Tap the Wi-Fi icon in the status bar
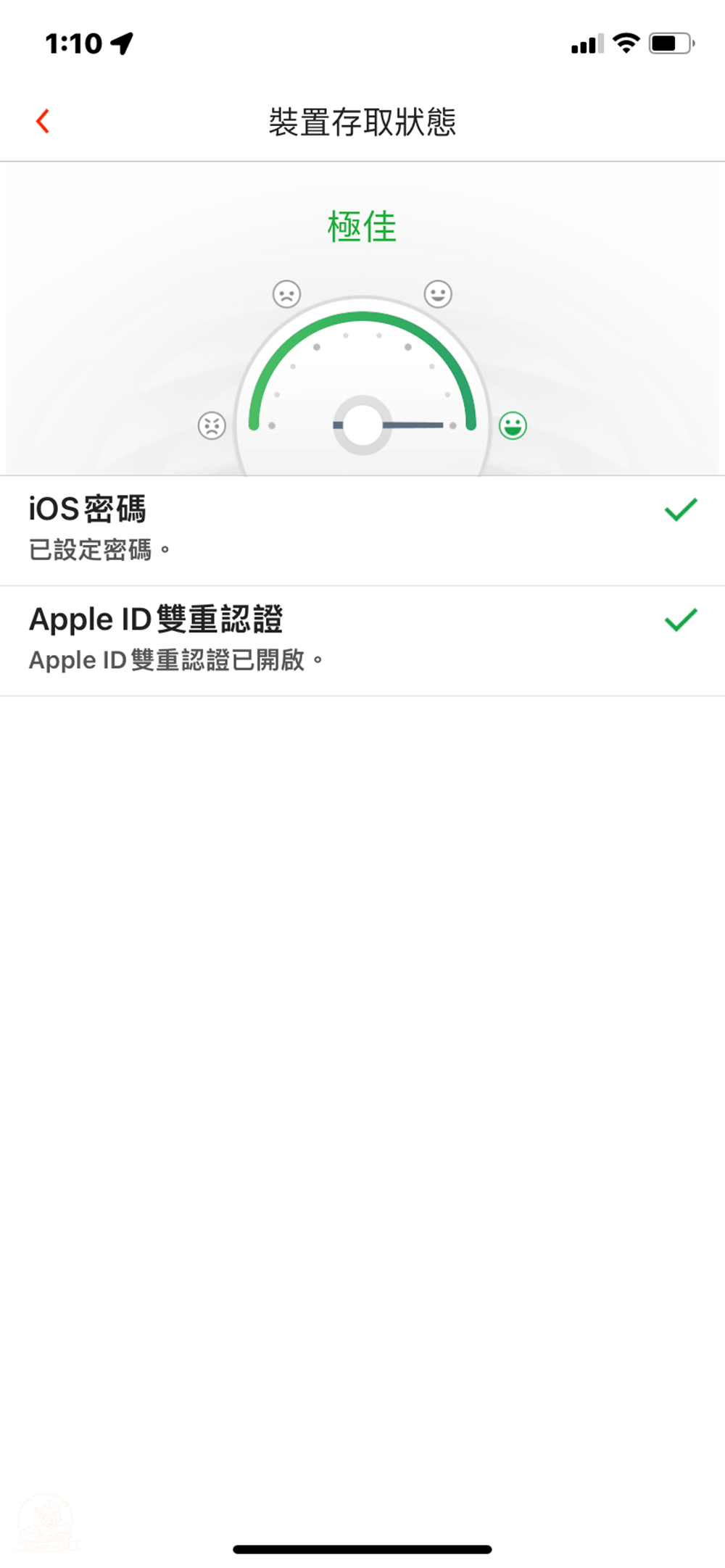This screenshot has height=1568, width=725. tap(625, 43)
